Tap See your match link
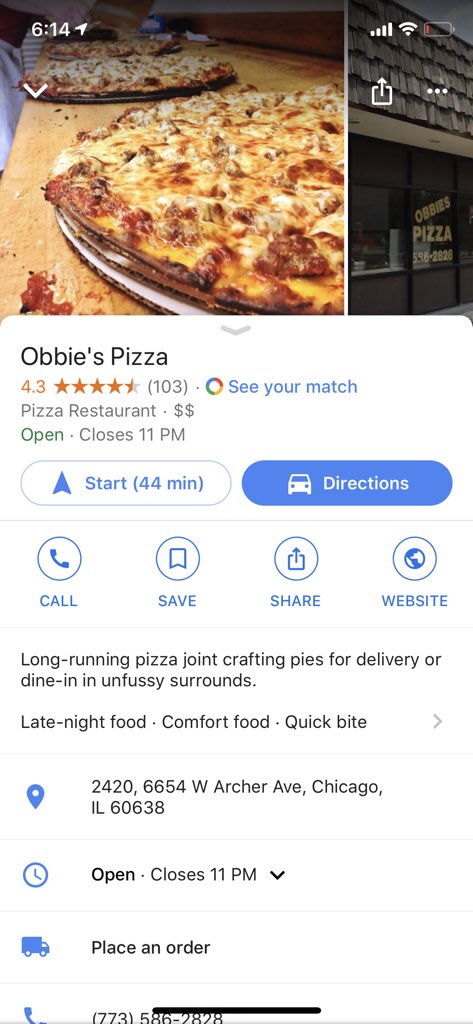The width and height of the screenshot is (473, 1024). pos(282,387)
